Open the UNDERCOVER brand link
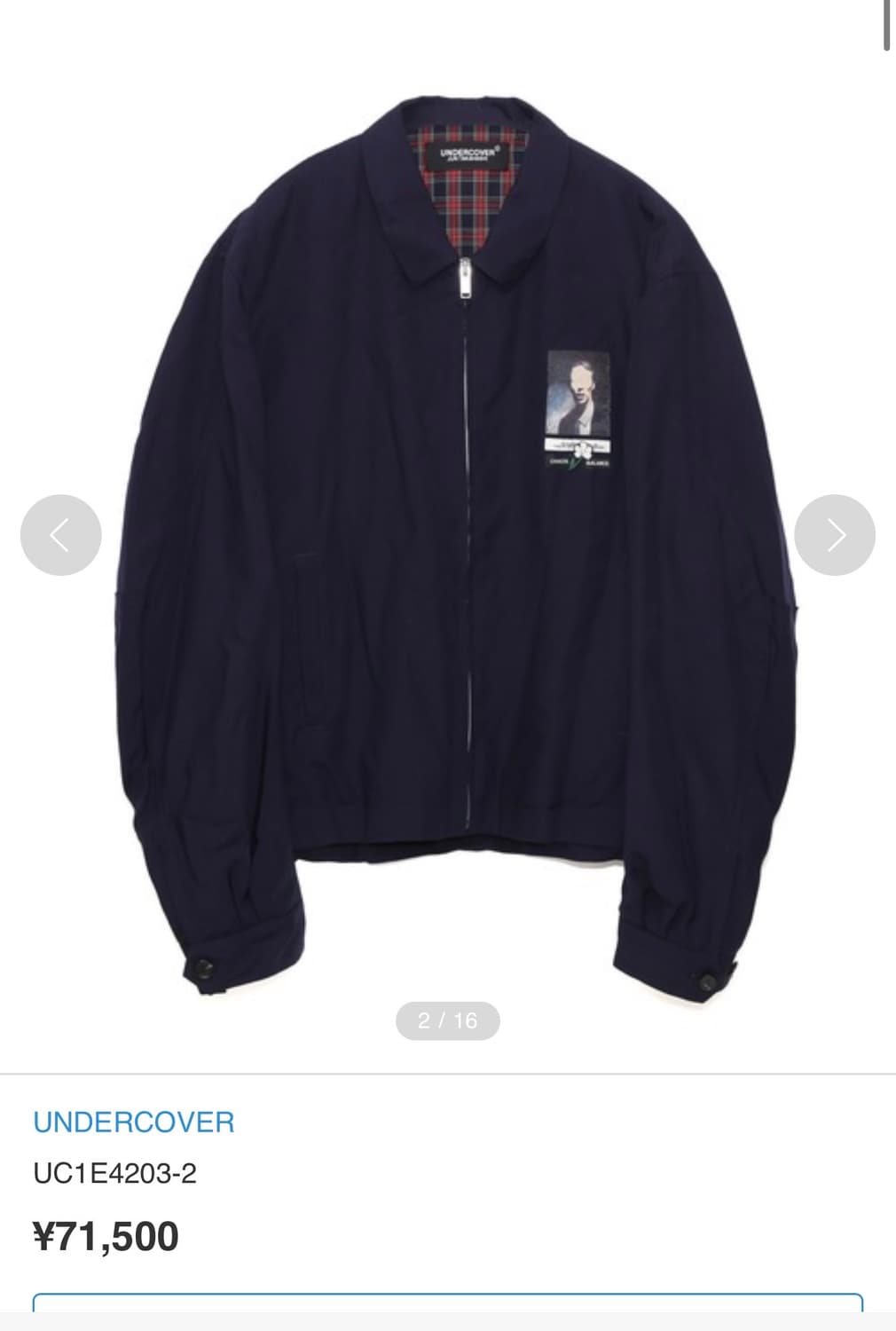Screen dimensions: 896x1331 tap(134, 1122)
